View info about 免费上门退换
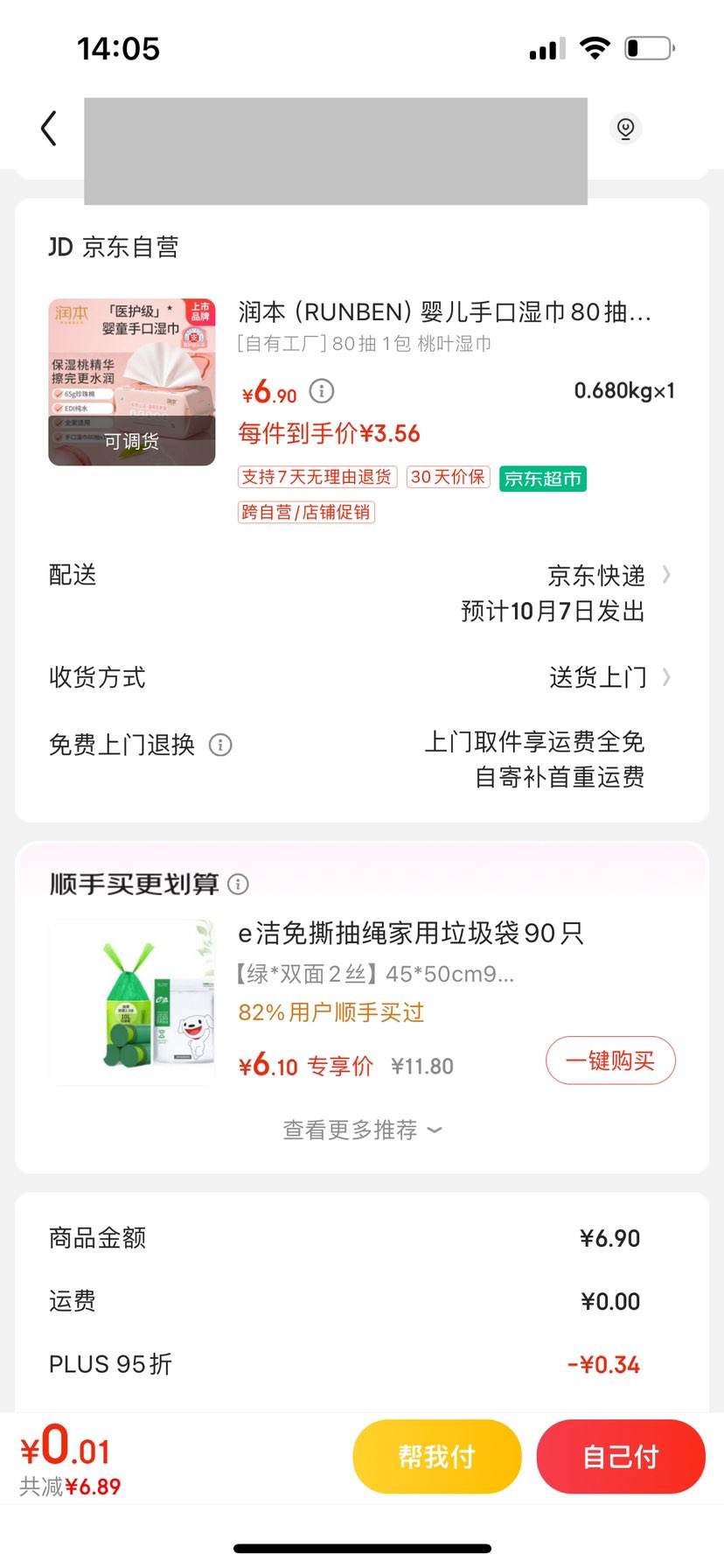The image size is (724, 1568). point(220,745)
